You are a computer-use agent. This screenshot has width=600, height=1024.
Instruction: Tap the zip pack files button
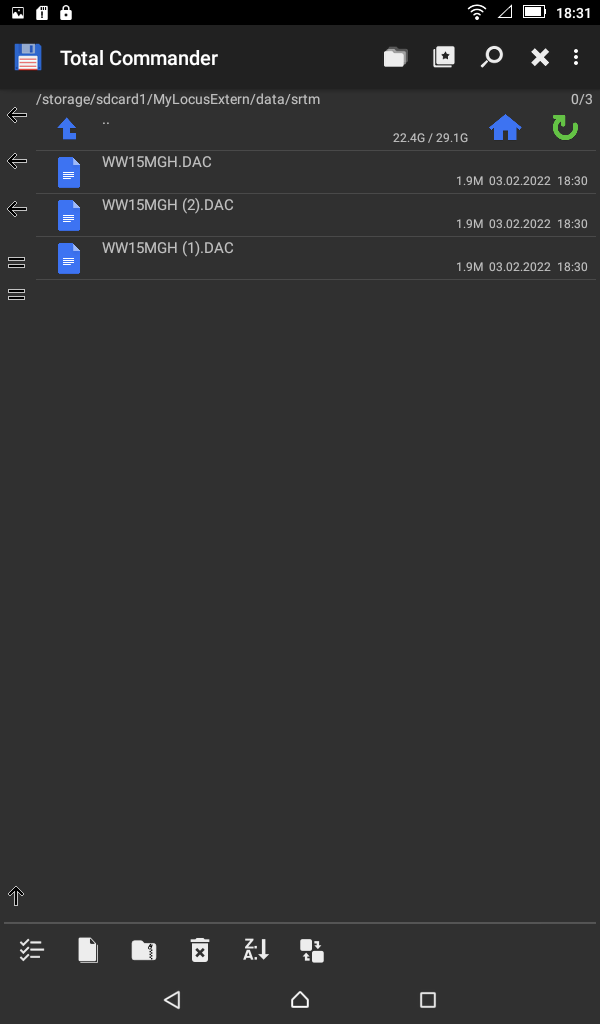144,950
